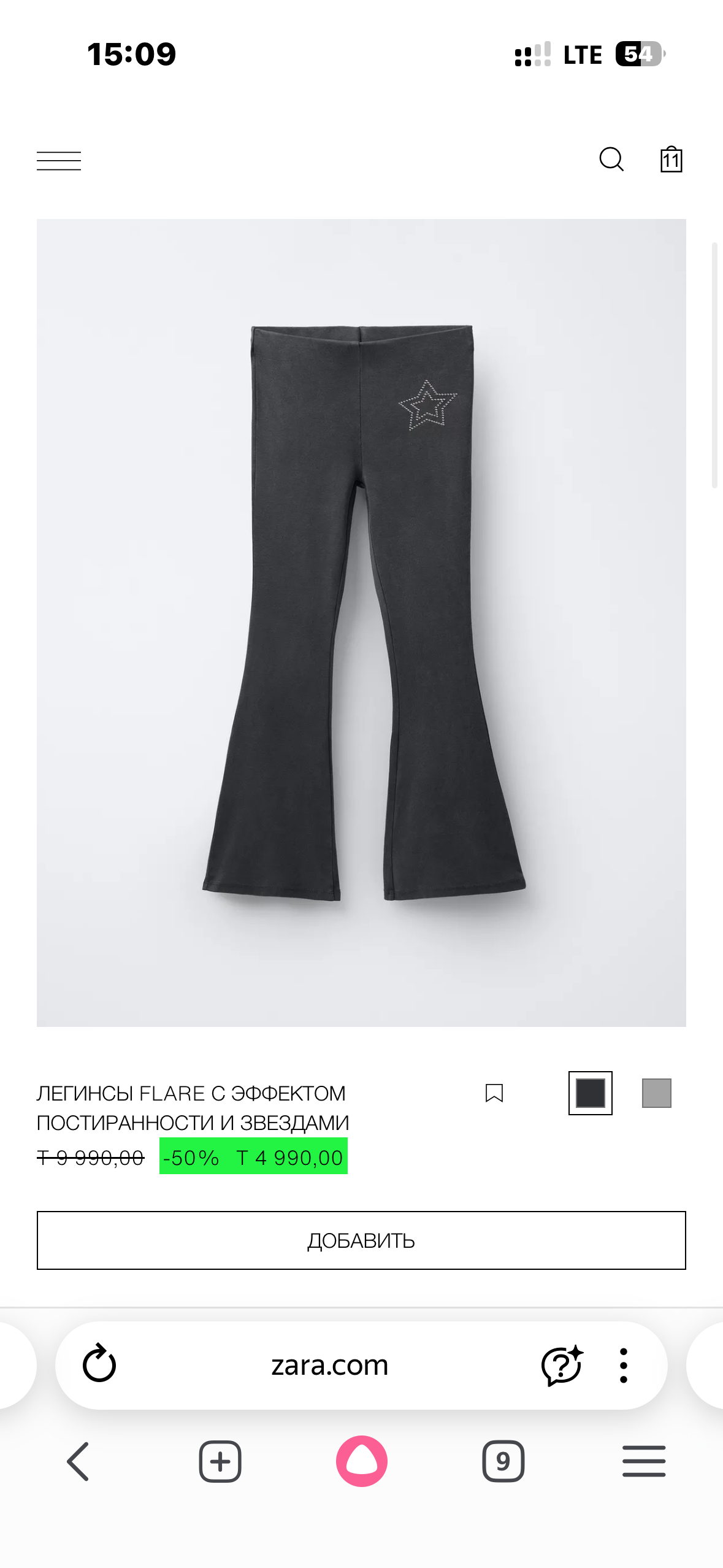Tap the ДОБАВИТЬ button
This screenshot has height=1568, width=723.
[361, 1240]
